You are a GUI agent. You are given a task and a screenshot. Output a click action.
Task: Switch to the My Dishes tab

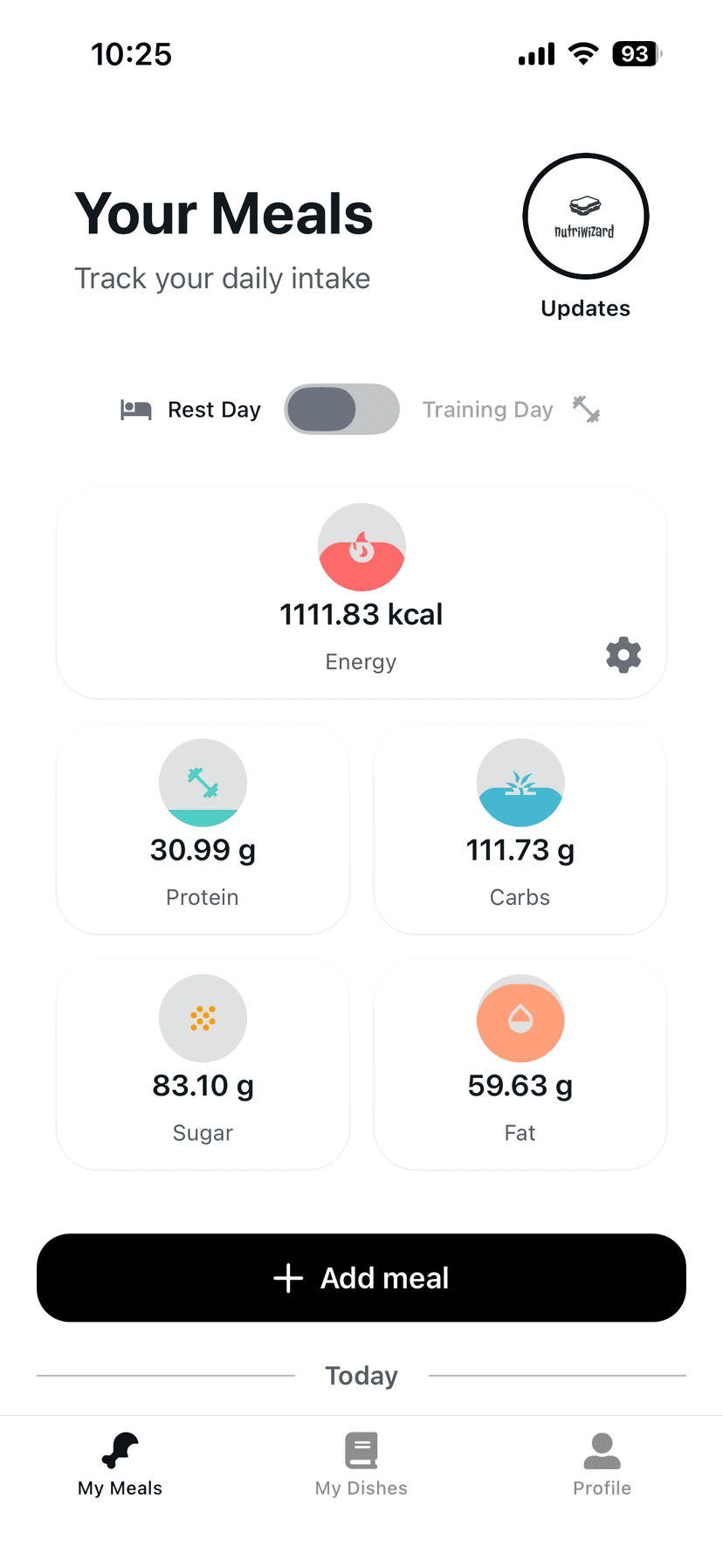click(x=361, y=1464)
